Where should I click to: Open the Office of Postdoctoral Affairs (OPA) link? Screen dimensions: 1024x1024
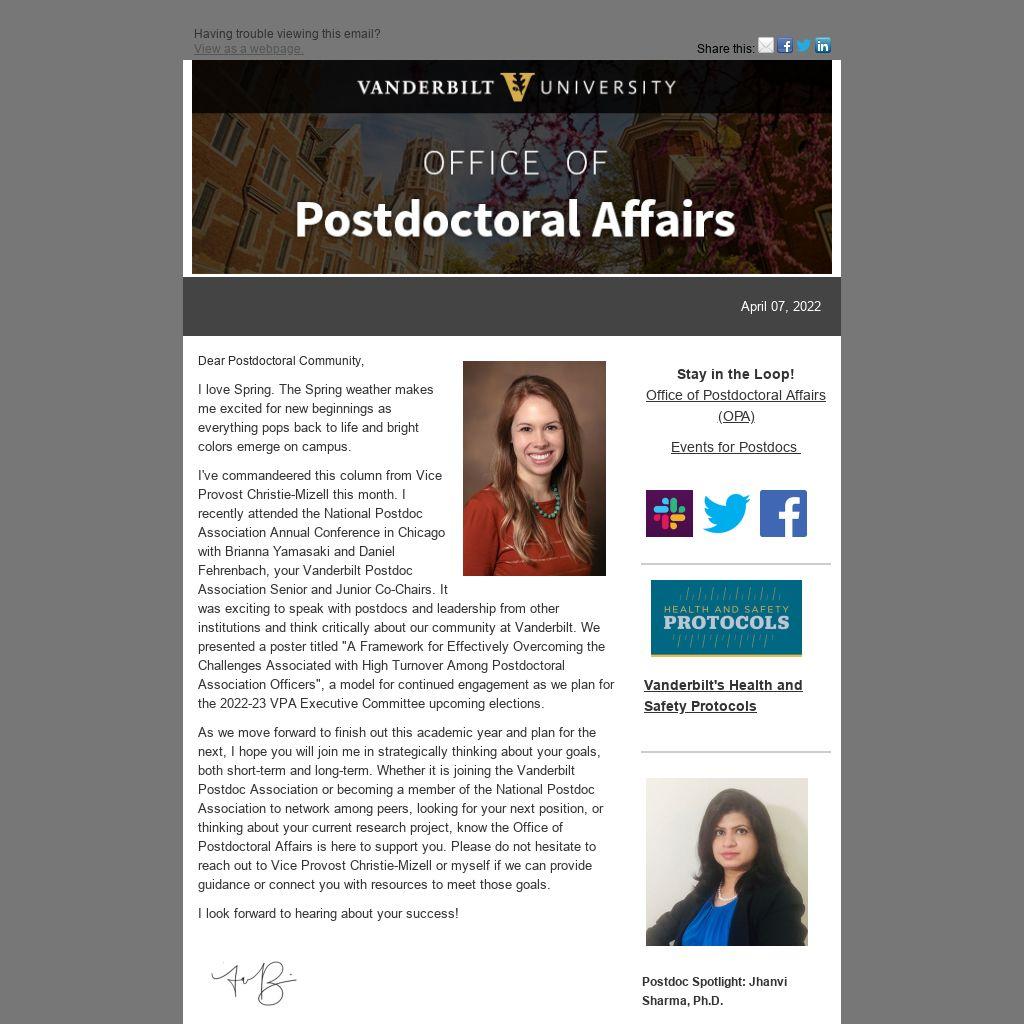[x=735, y=405]
